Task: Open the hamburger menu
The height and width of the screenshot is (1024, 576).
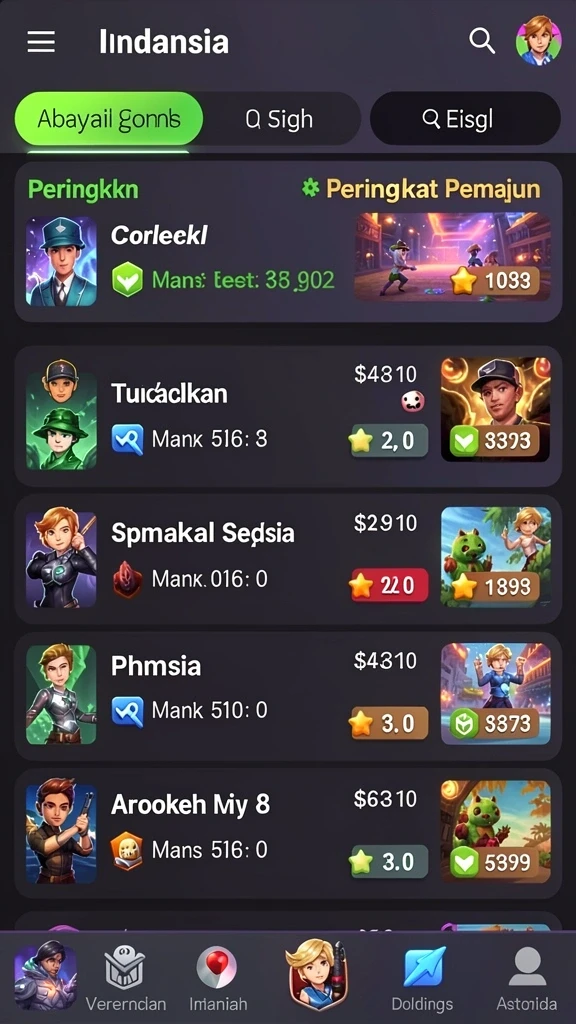Action: 40,42
